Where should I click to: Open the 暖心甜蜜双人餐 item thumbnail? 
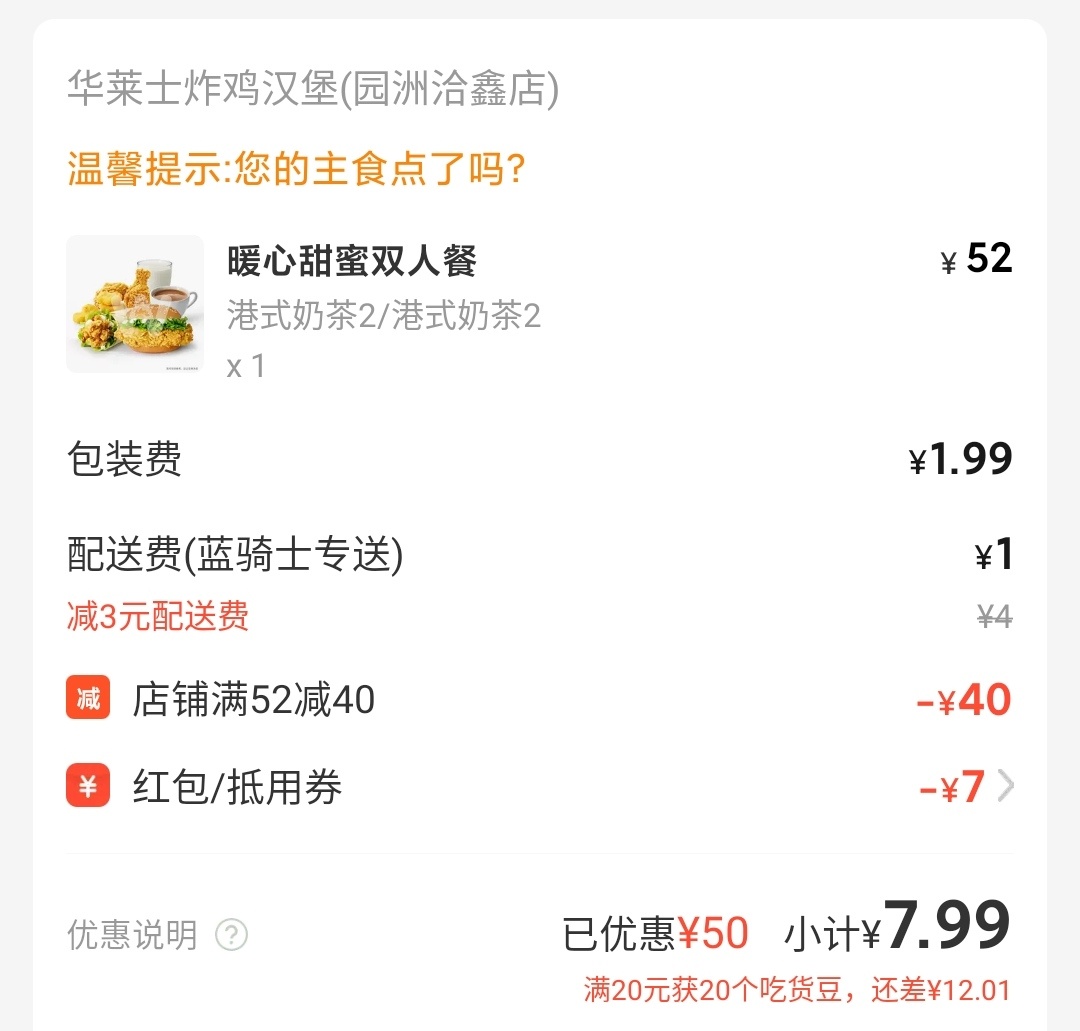coord(135,304)
